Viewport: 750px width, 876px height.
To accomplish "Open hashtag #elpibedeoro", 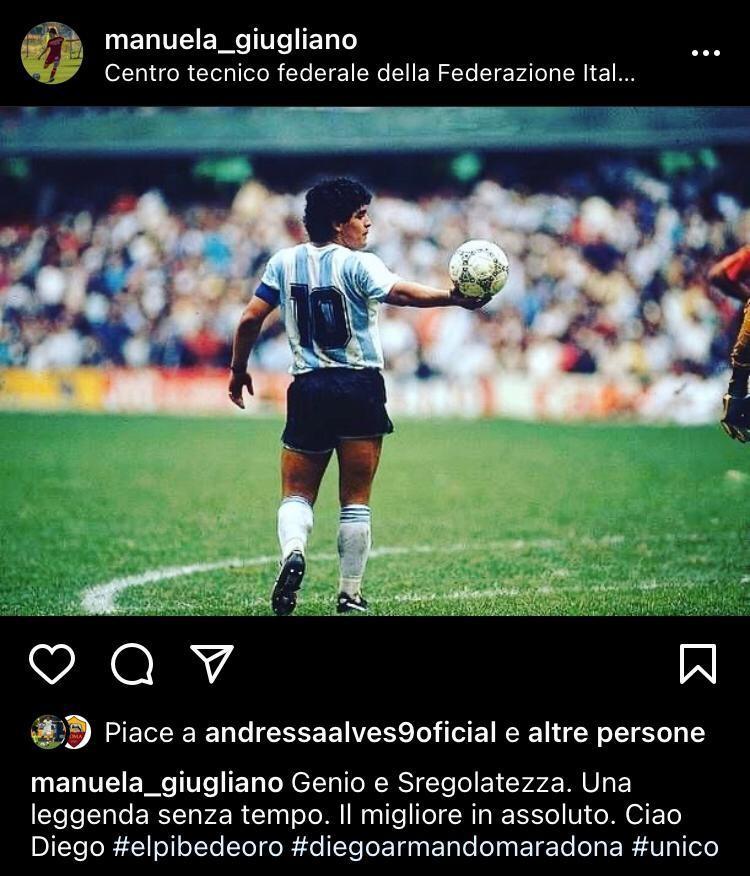I will click(197, 847).
